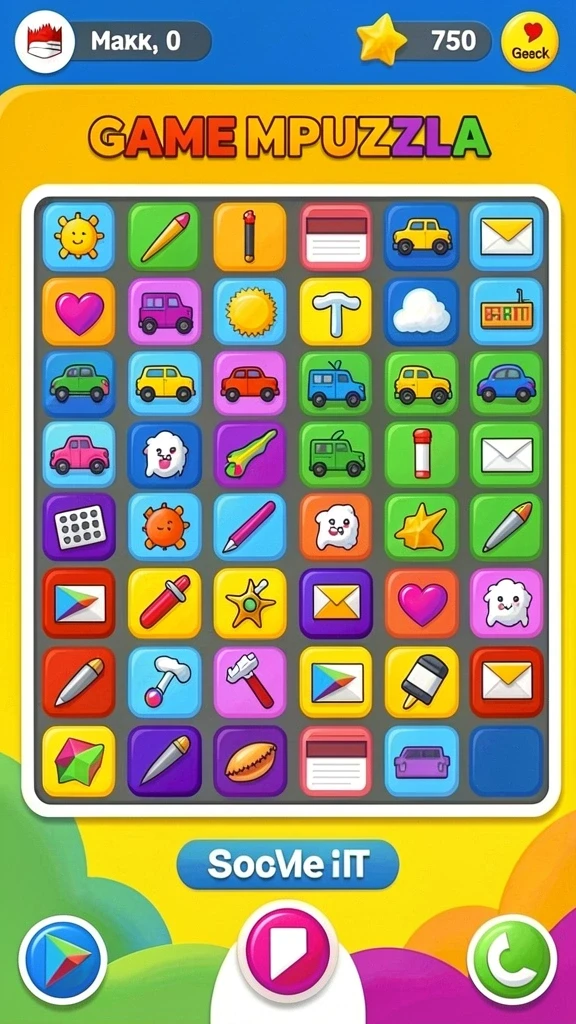Select the brown football tile
The width and height of the screenshot is (576, 1024).
(x=250, y=761)
